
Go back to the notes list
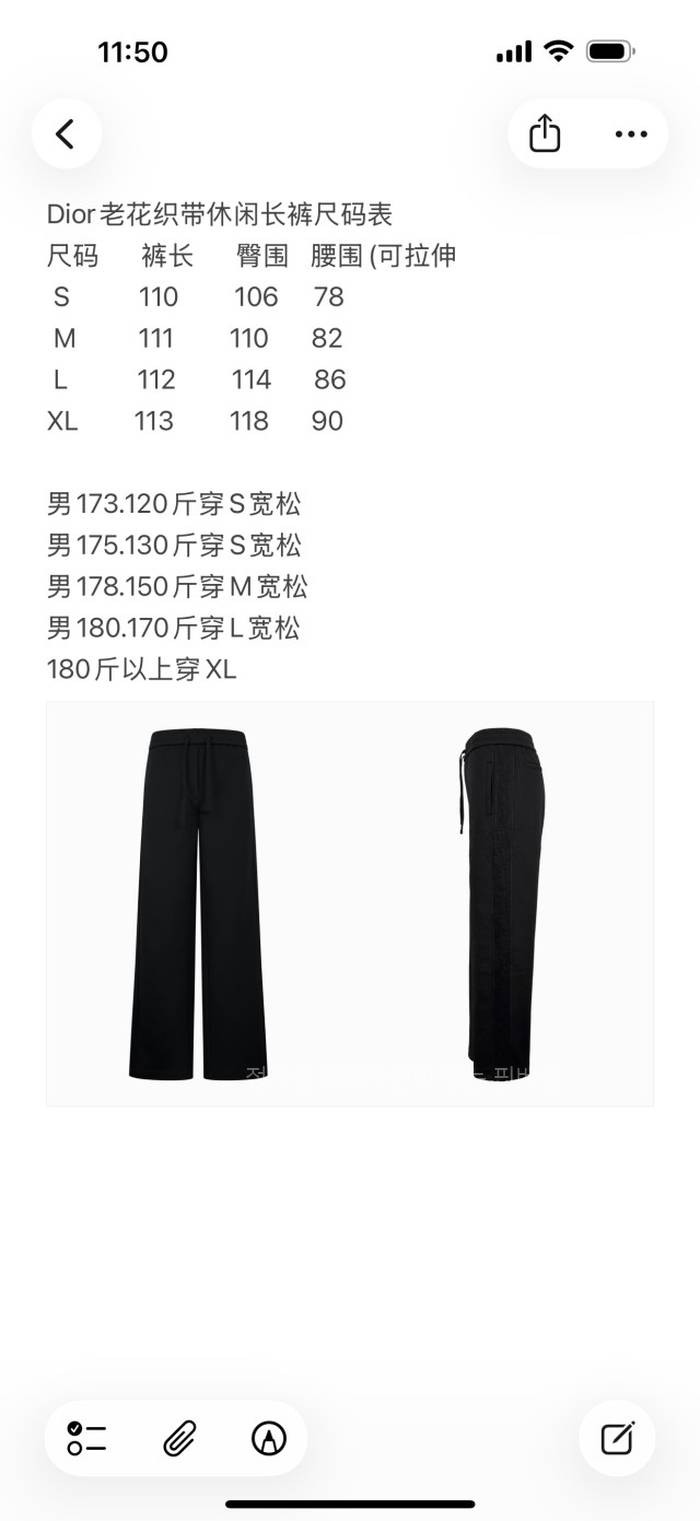tap(66, 134)
